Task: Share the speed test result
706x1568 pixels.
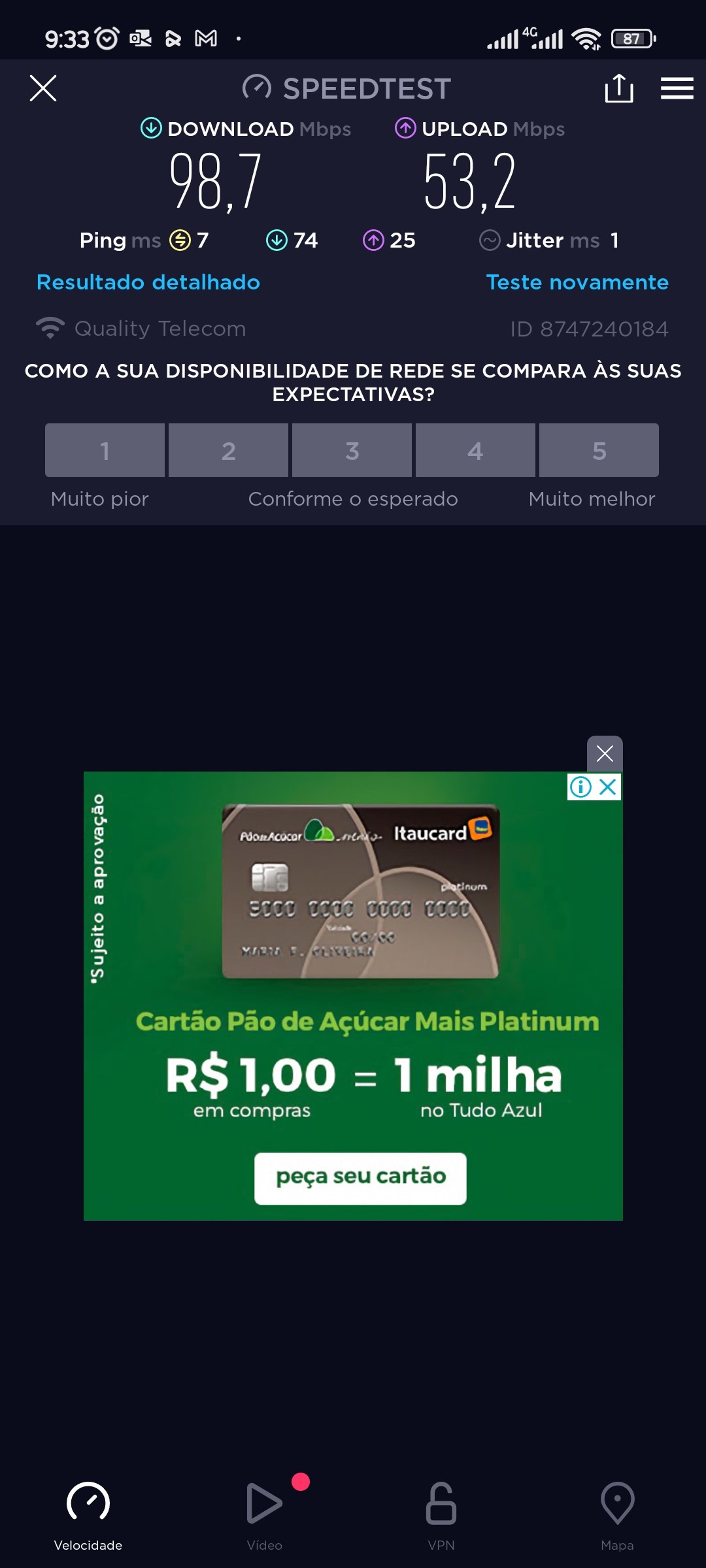Action: coord(618,88)
